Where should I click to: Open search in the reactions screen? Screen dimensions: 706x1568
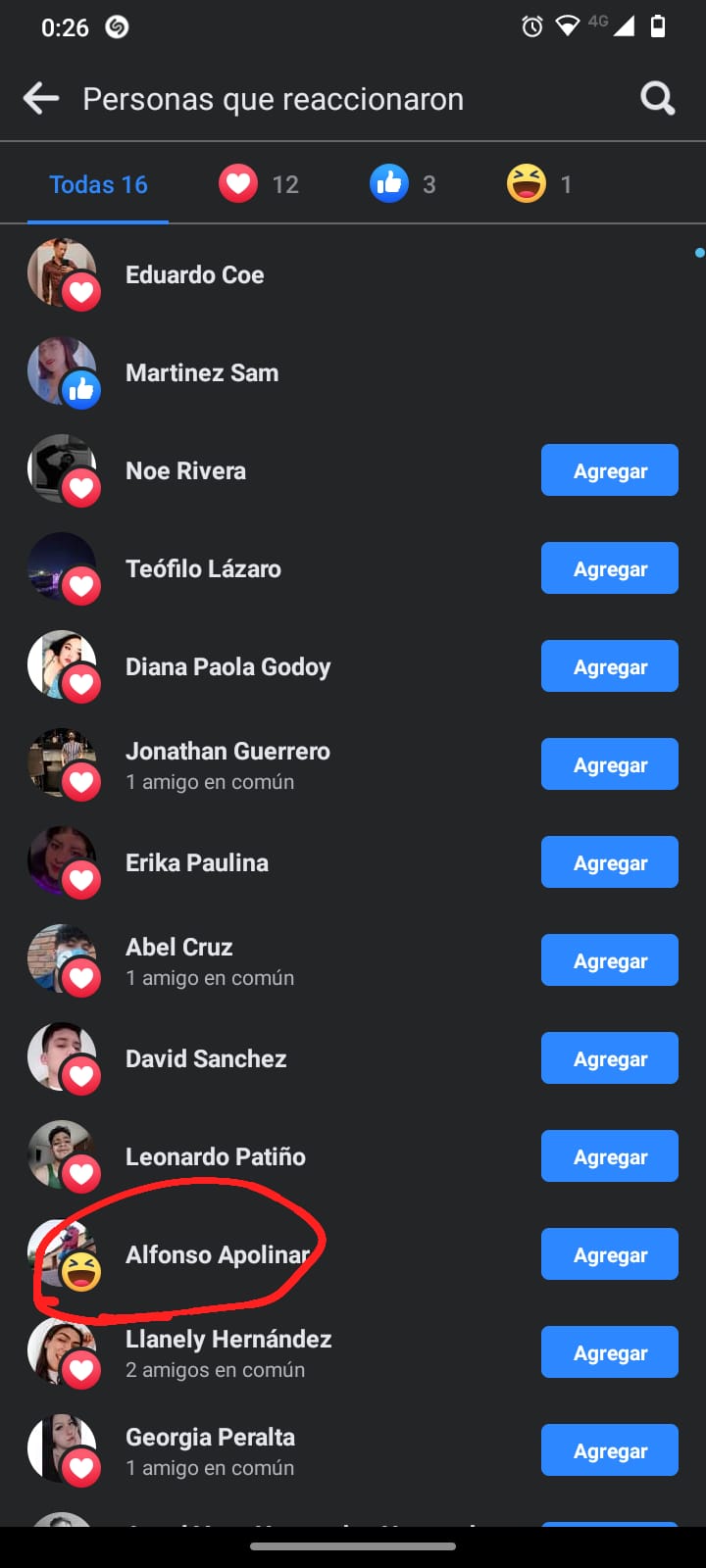(657, 98)
